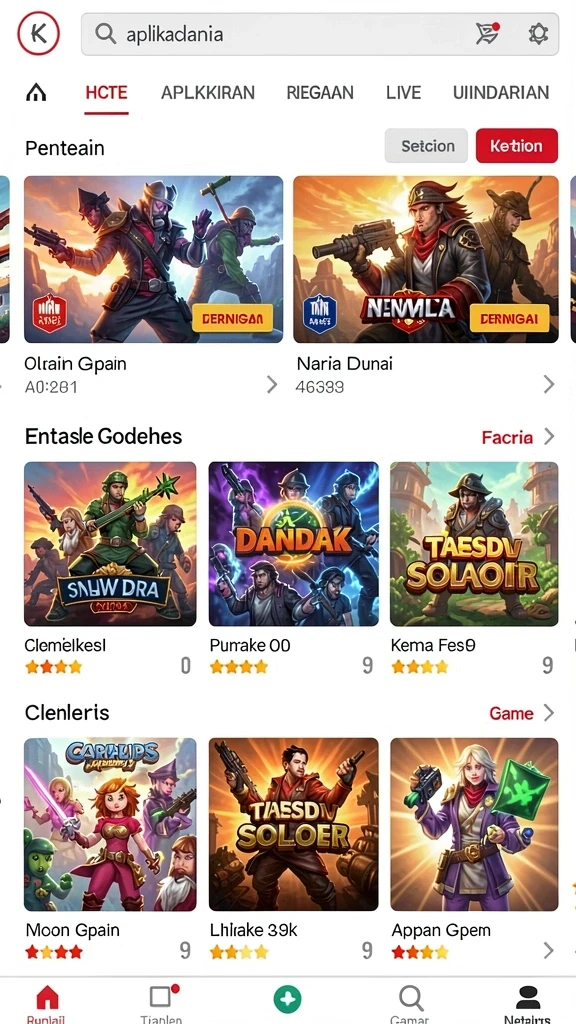The image size is (576, 1024).
Task: Go to the home icon tab
Action: pyautogui.click(x=36, y=93)
